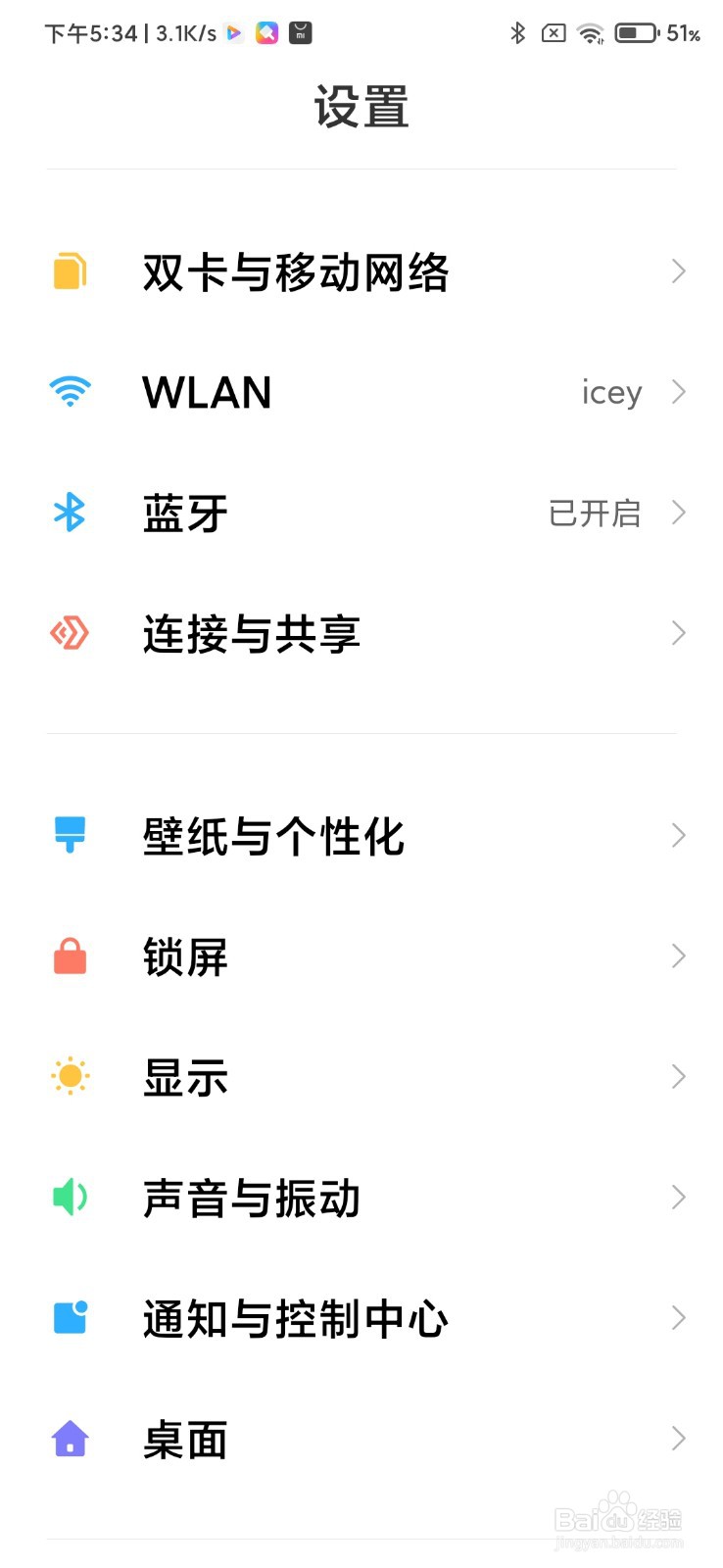Screen dimensions: 723x1568
Task: Open 桌面 home screen settings
Action: click(x=361, y=1439)
